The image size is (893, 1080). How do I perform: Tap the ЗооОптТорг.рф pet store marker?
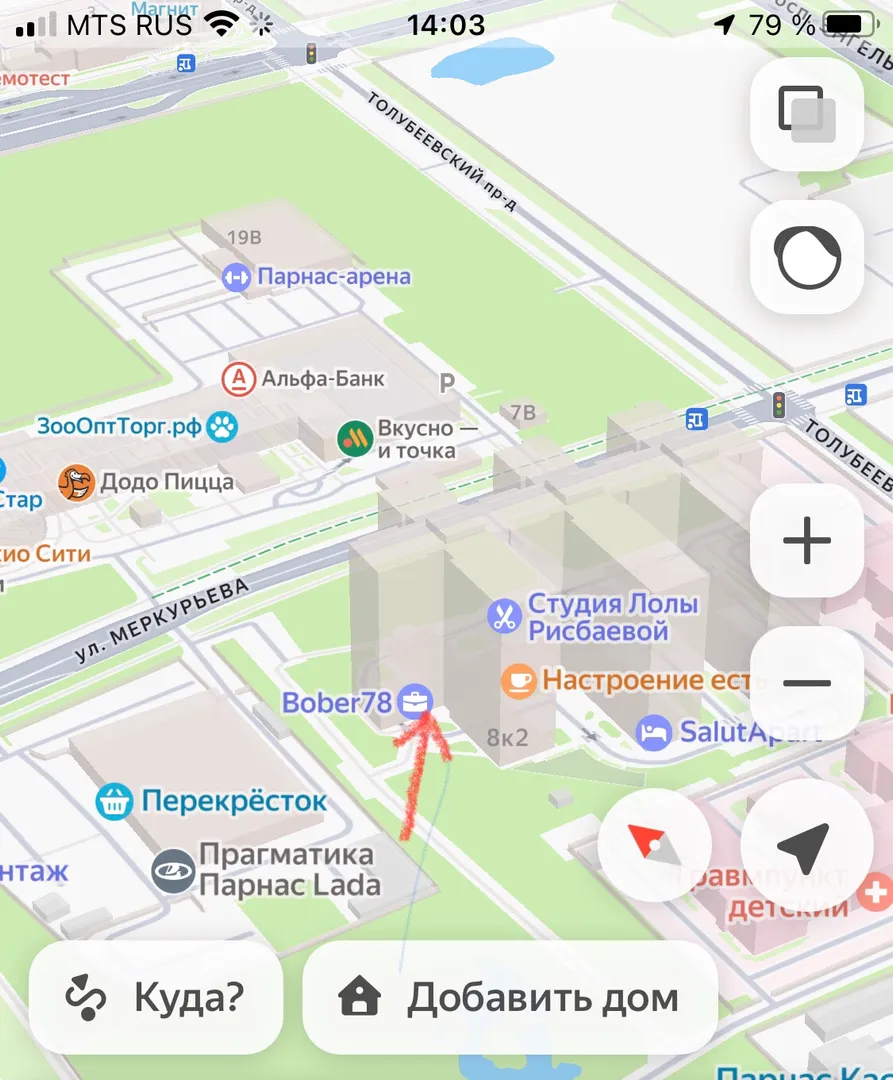pyautogui.click(x=222, y=427)
